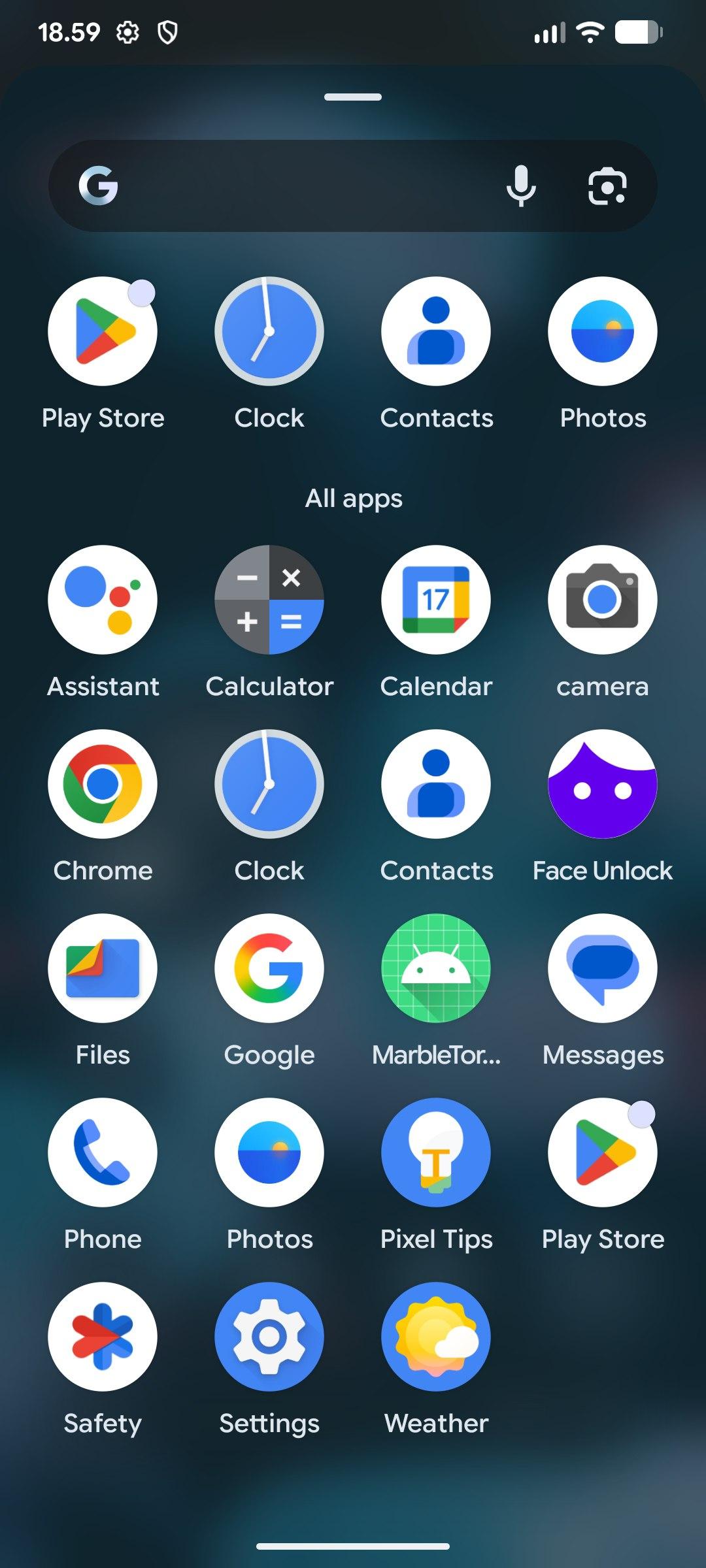Launch the Files app

(x=103, y=968)
